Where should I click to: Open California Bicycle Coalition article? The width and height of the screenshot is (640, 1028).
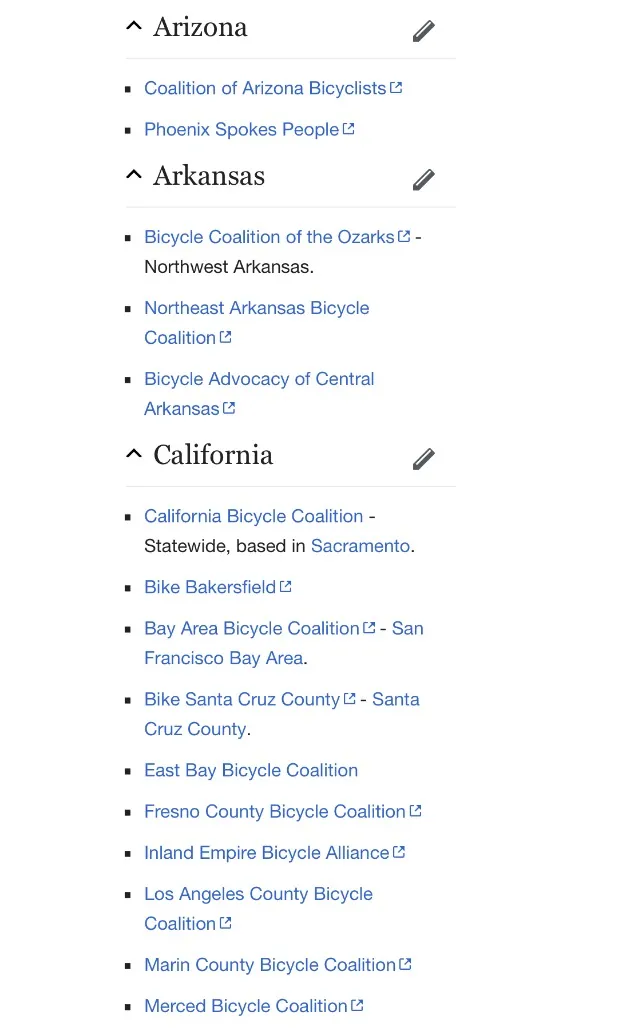click(254, 516)
